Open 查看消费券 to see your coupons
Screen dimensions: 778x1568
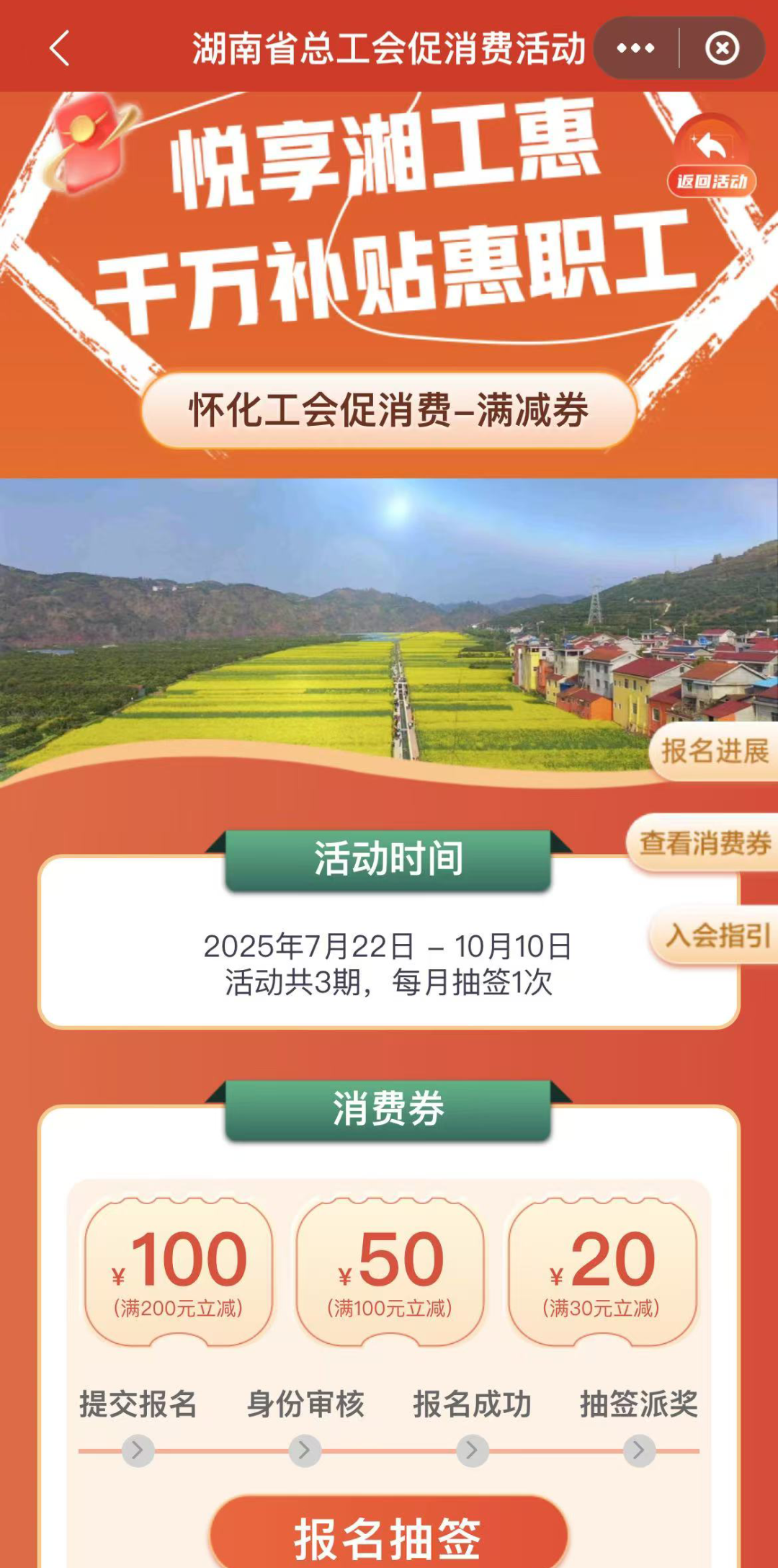704,843
